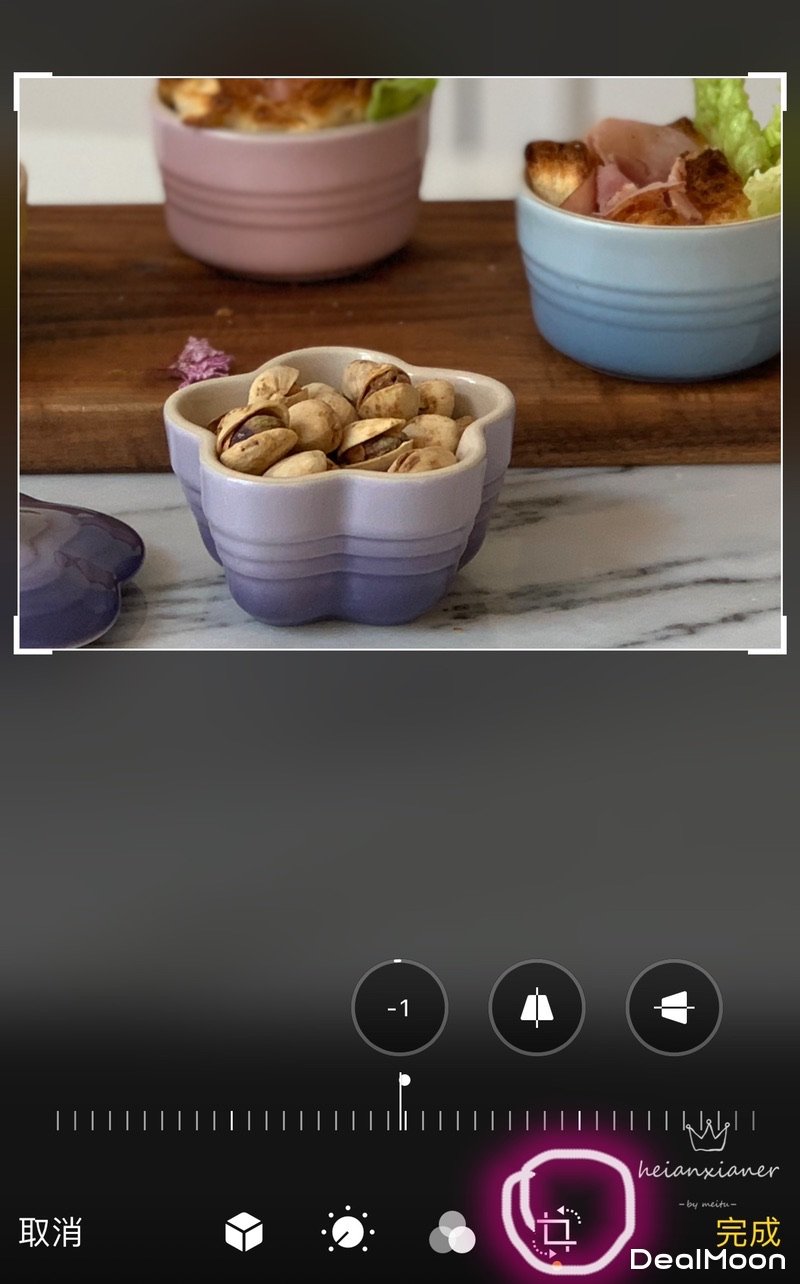Select the straighten dial showing -1
Image resolution: width=800 pixels, height=1284 pixels.
tap(399, 1008)
